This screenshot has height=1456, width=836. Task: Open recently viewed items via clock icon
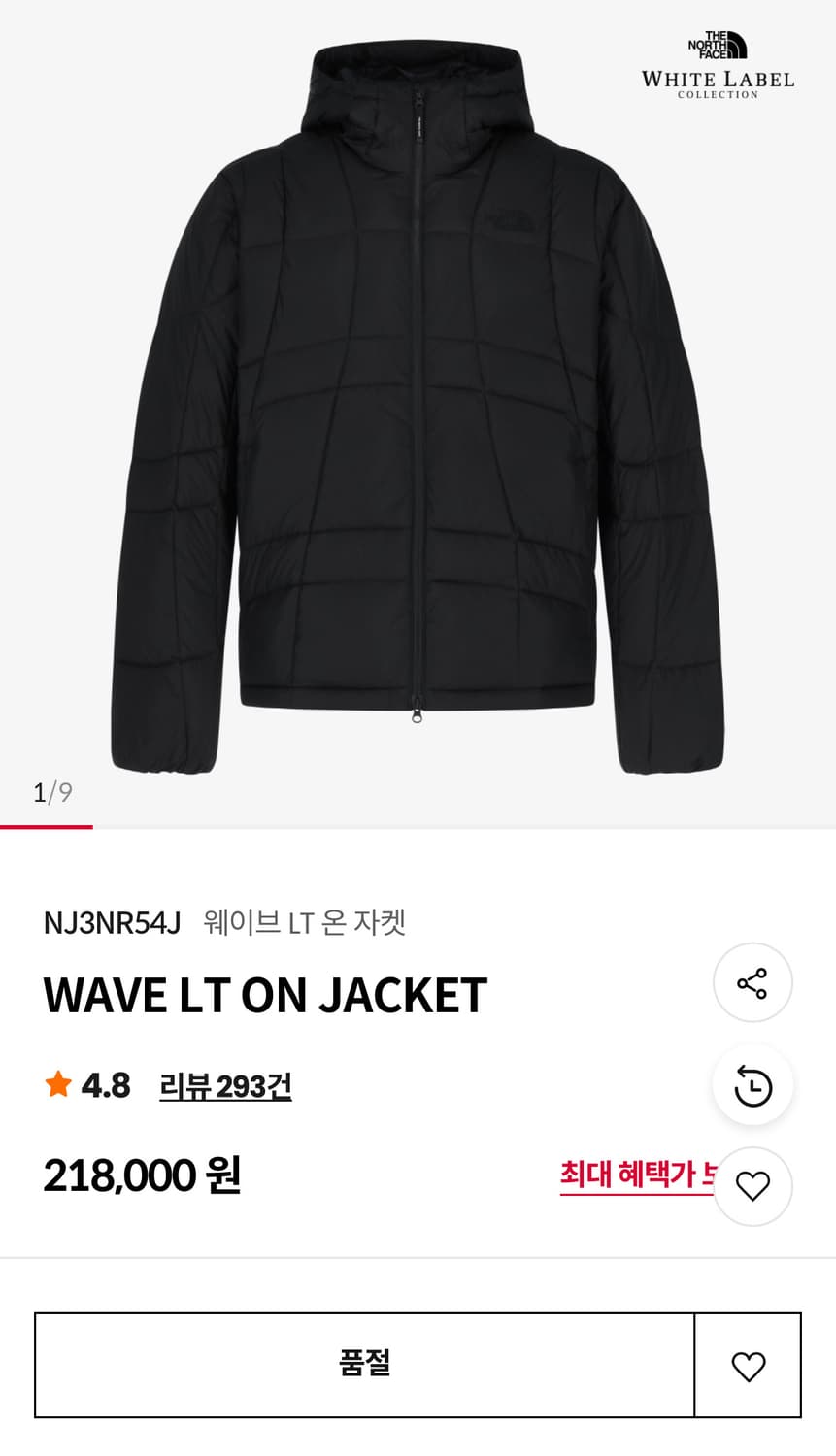click(752, 1085)
